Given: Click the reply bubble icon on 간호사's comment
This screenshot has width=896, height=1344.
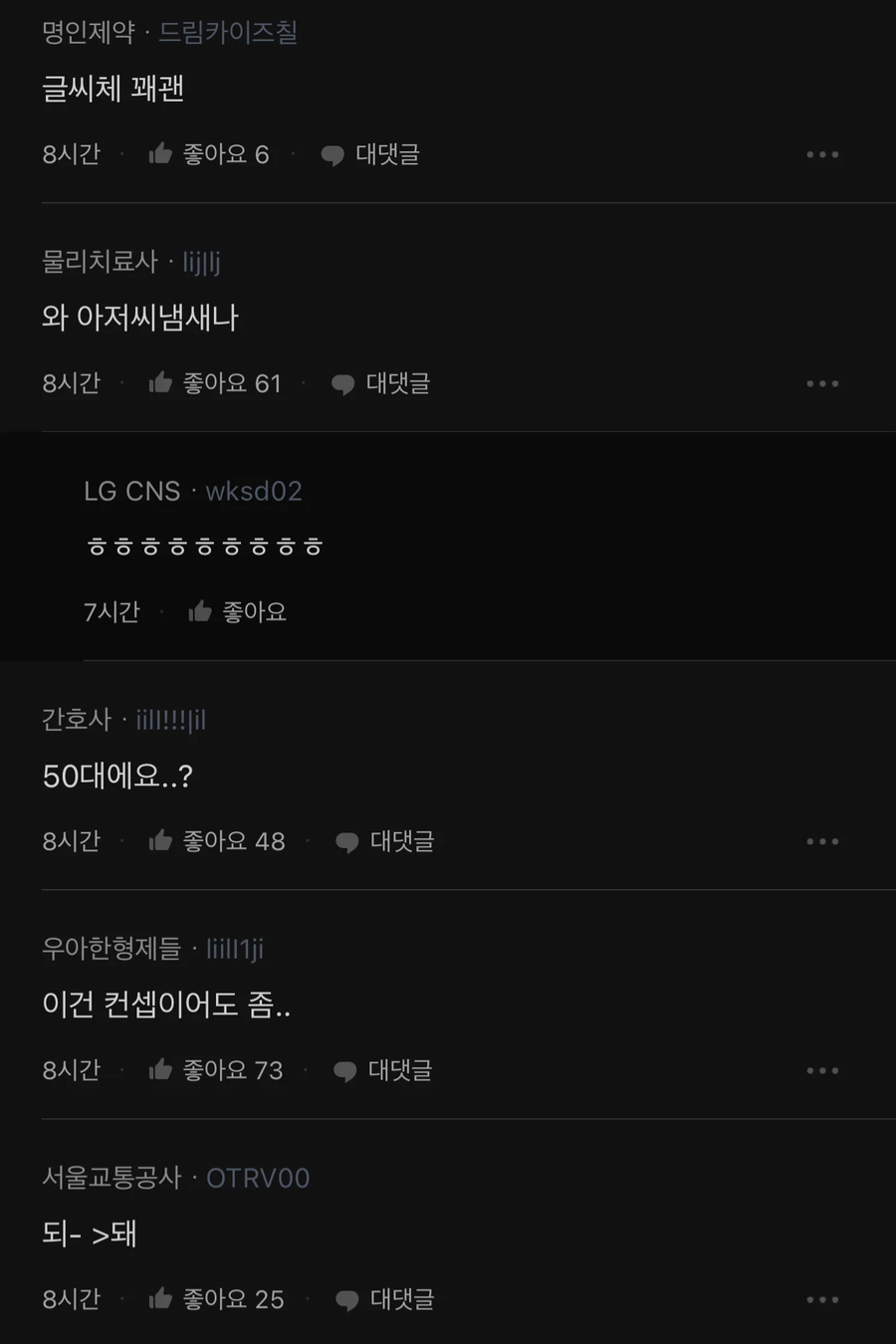Looking at the screenshot, I should click(346, 840).
